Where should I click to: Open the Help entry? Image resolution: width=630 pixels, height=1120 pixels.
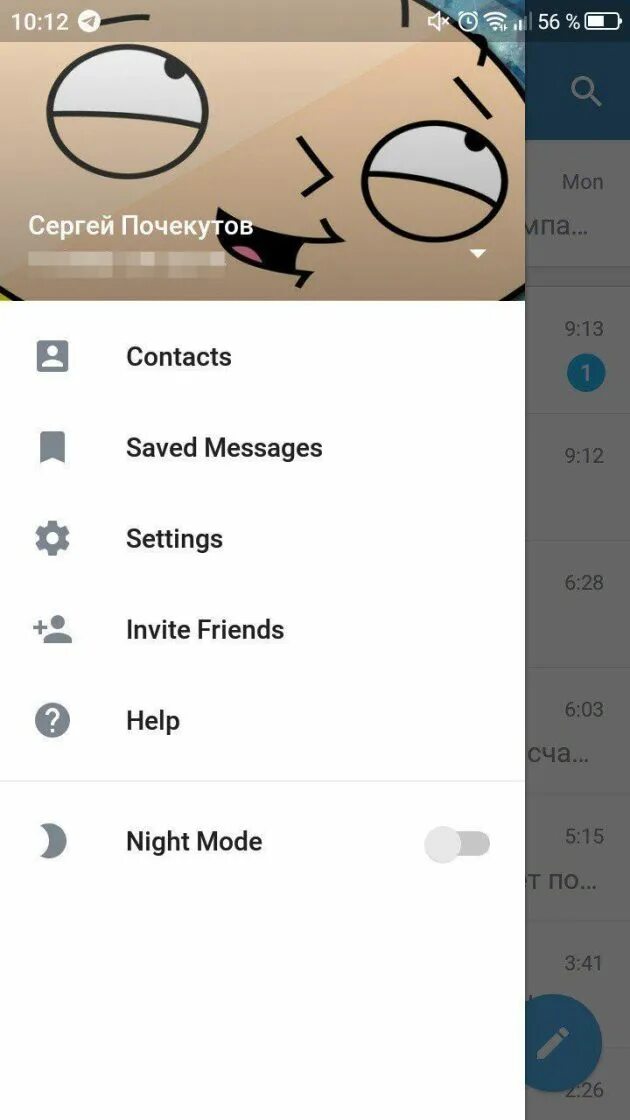pyautogui.click(x=262, y=720)
